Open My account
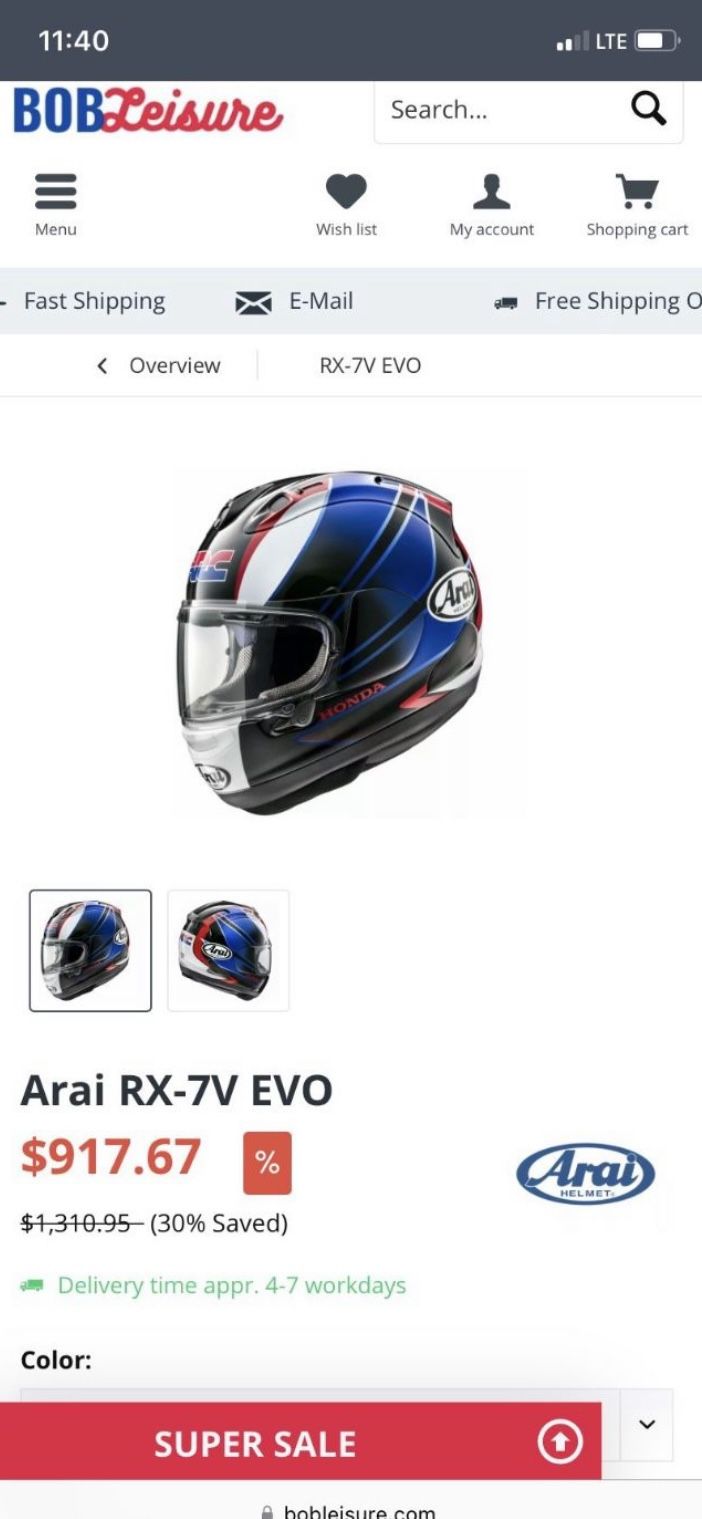The height and width of the screenshot is (1519, 702). click(x=491, y=204)
